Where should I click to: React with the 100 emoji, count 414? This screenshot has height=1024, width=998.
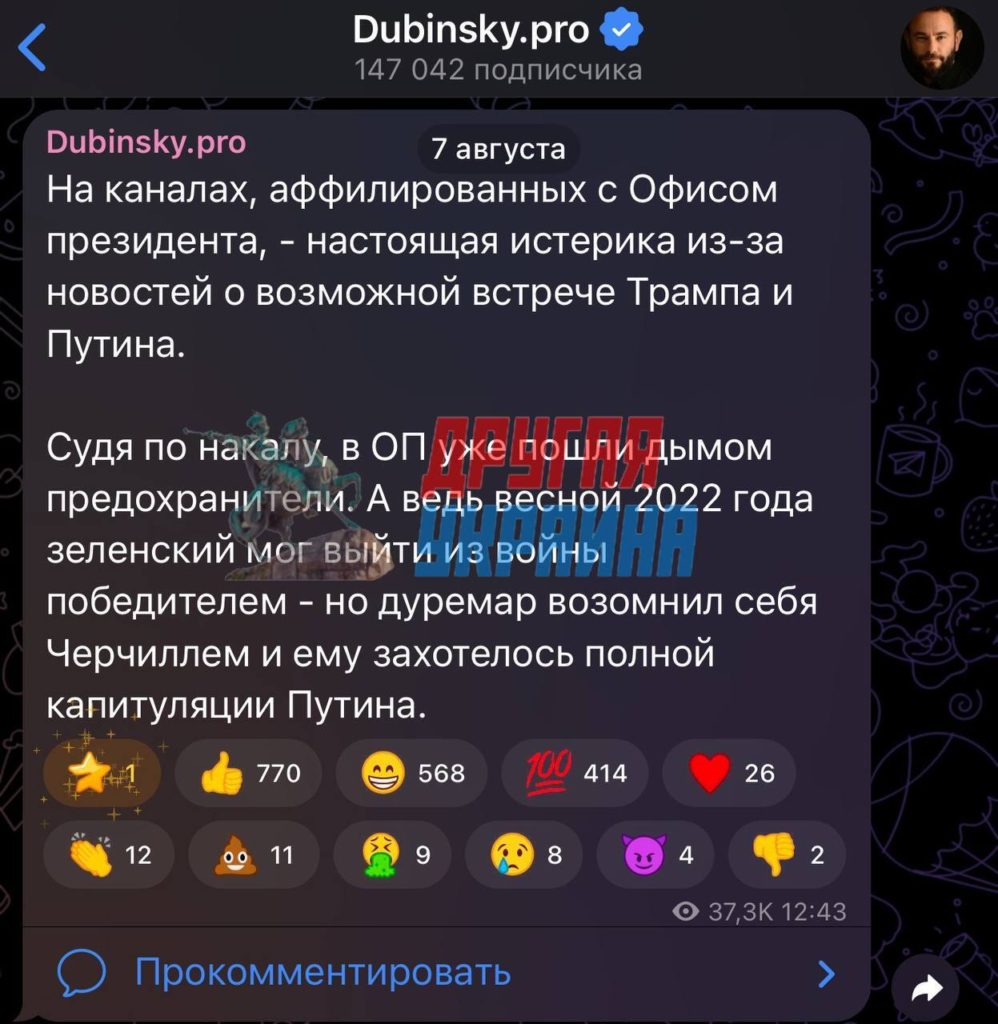[x=575, y=773]
